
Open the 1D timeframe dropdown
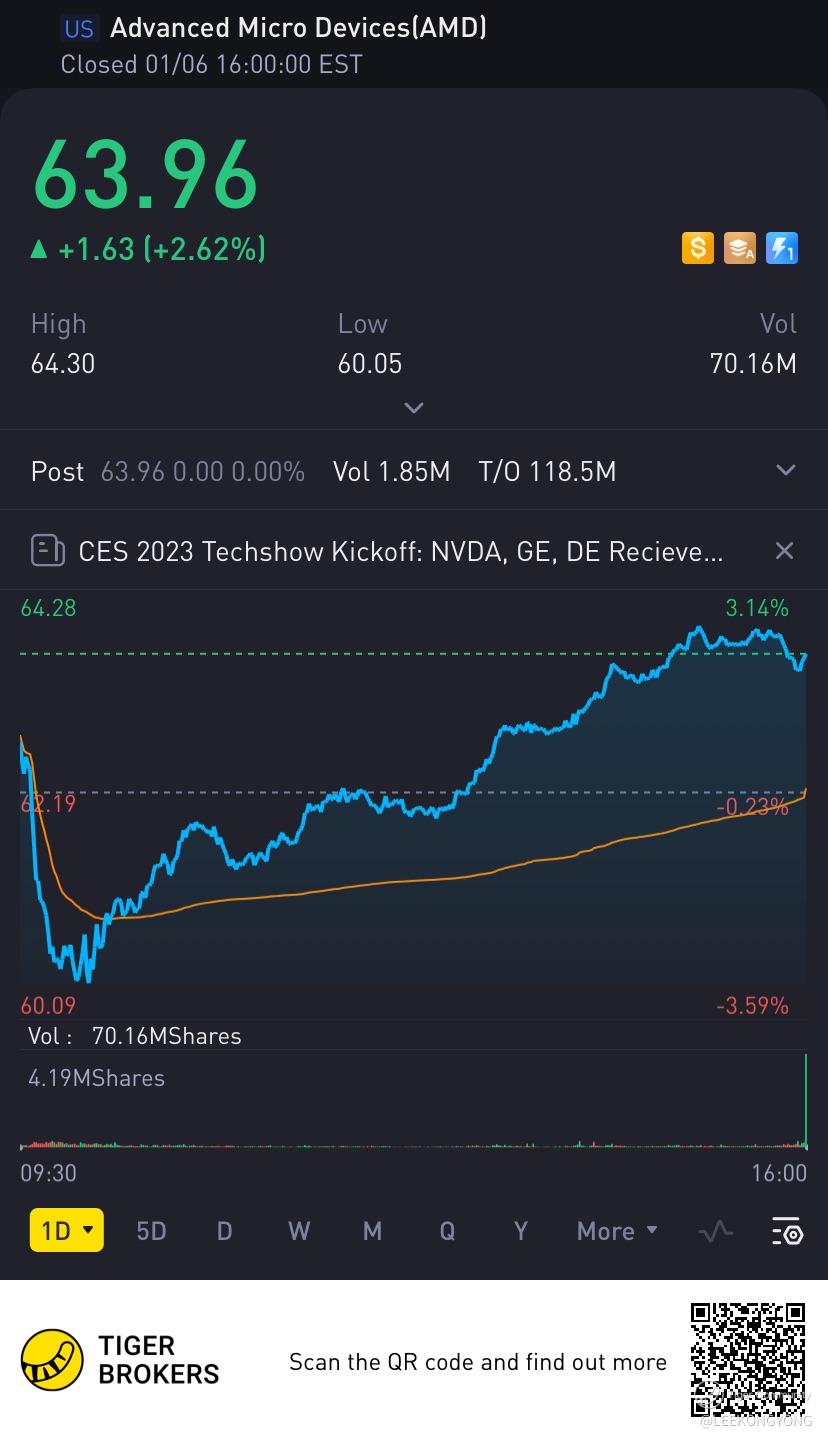pyautogui.click(x=67, y=1231)
